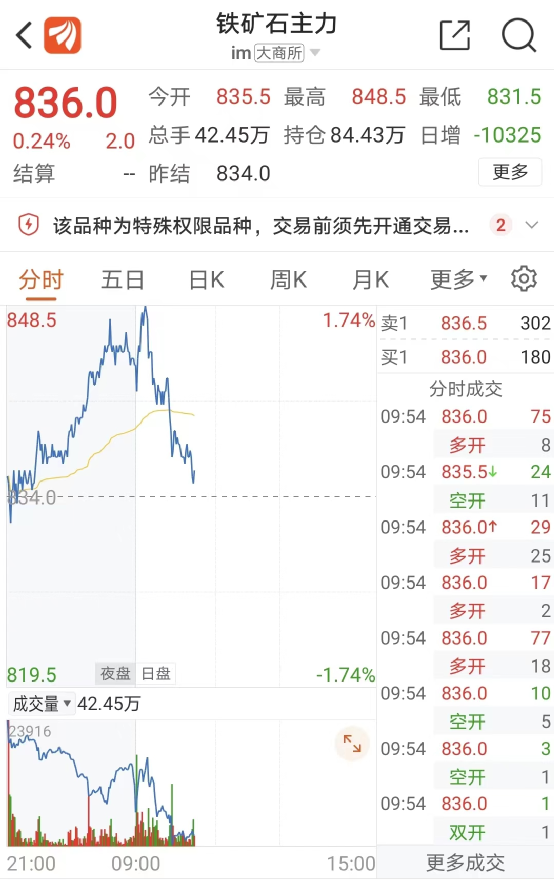This screenshot has height=884, width=554.
Task: Go back with the left arrow
Action: coord(24,35)
